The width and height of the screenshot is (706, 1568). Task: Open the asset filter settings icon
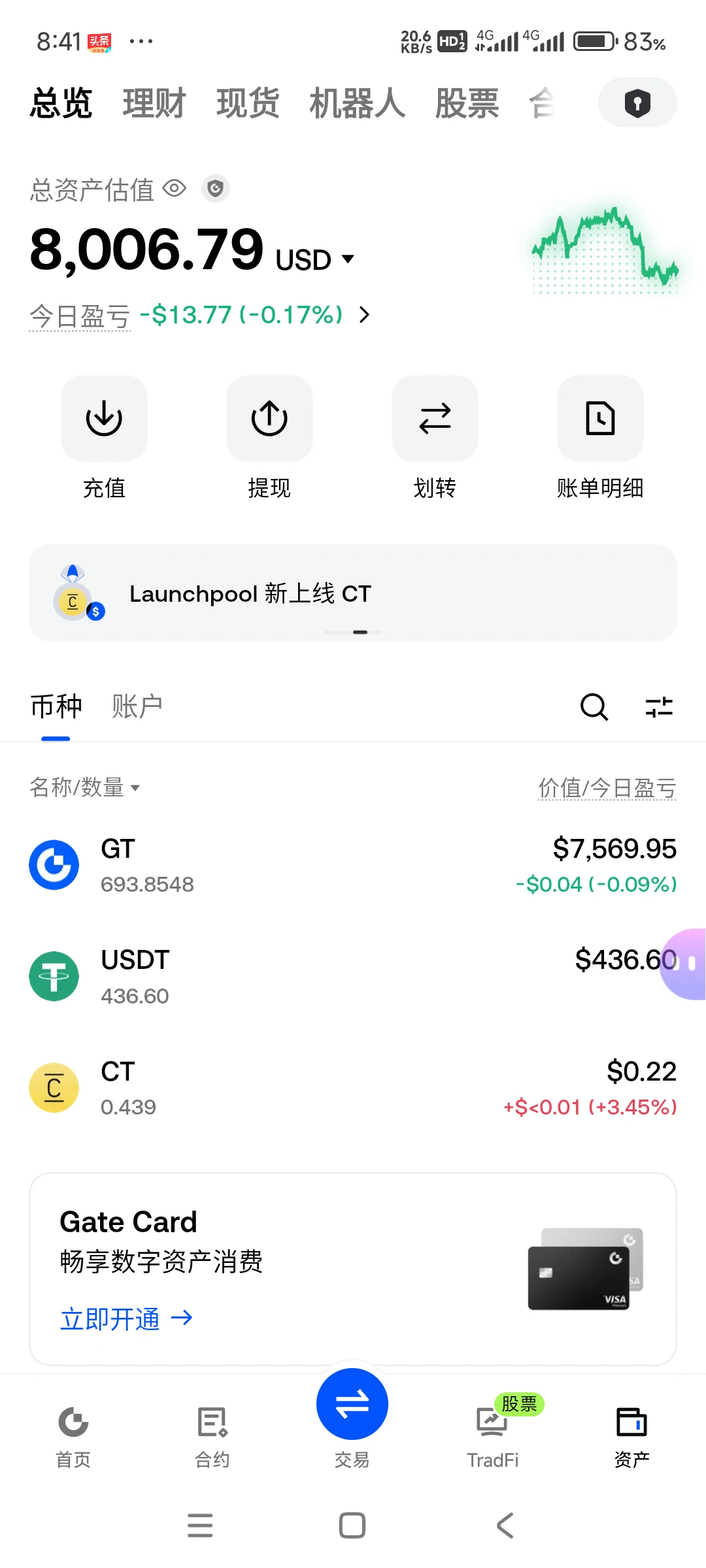(x=659, y=707)
